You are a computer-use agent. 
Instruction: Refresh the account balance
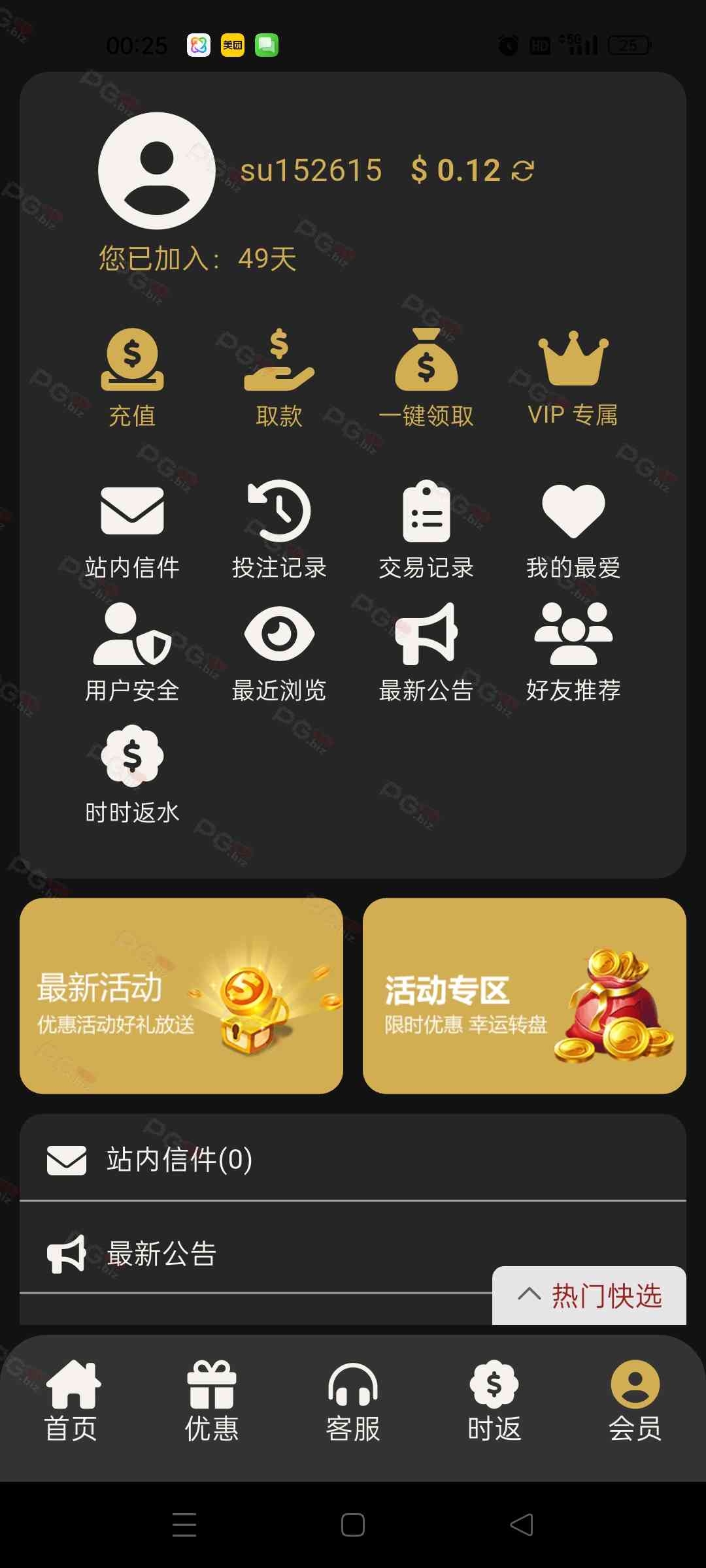pyautogui.click(x=523, y=171)
